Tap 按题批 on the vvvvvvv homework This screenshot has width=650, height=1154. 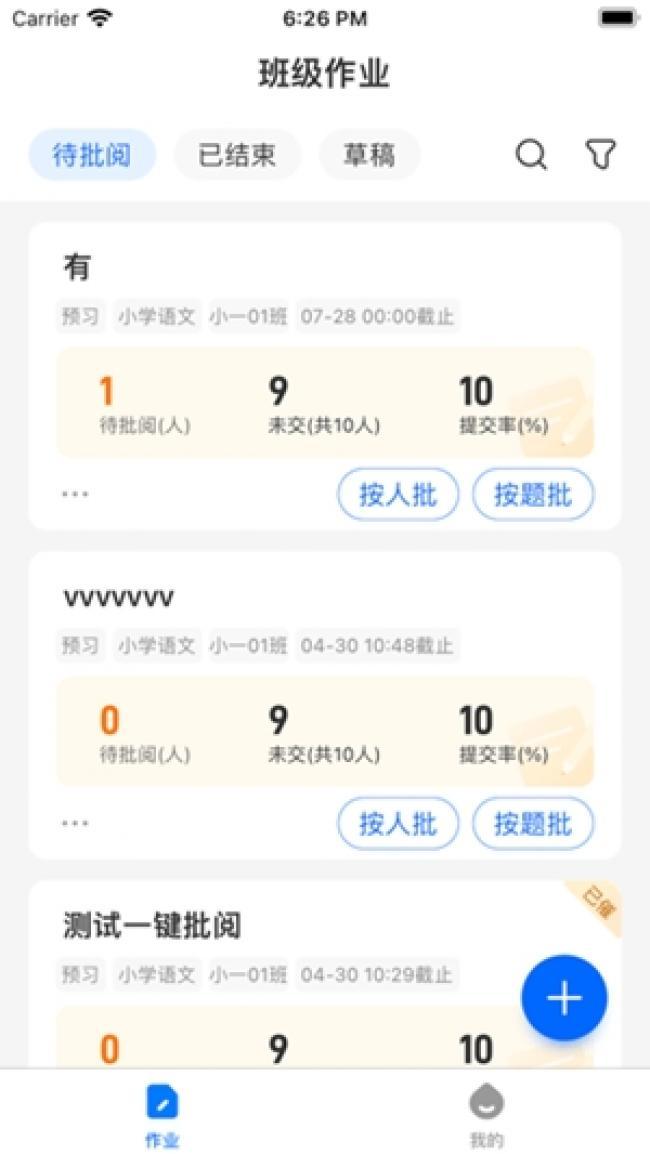tap(533, 824)
